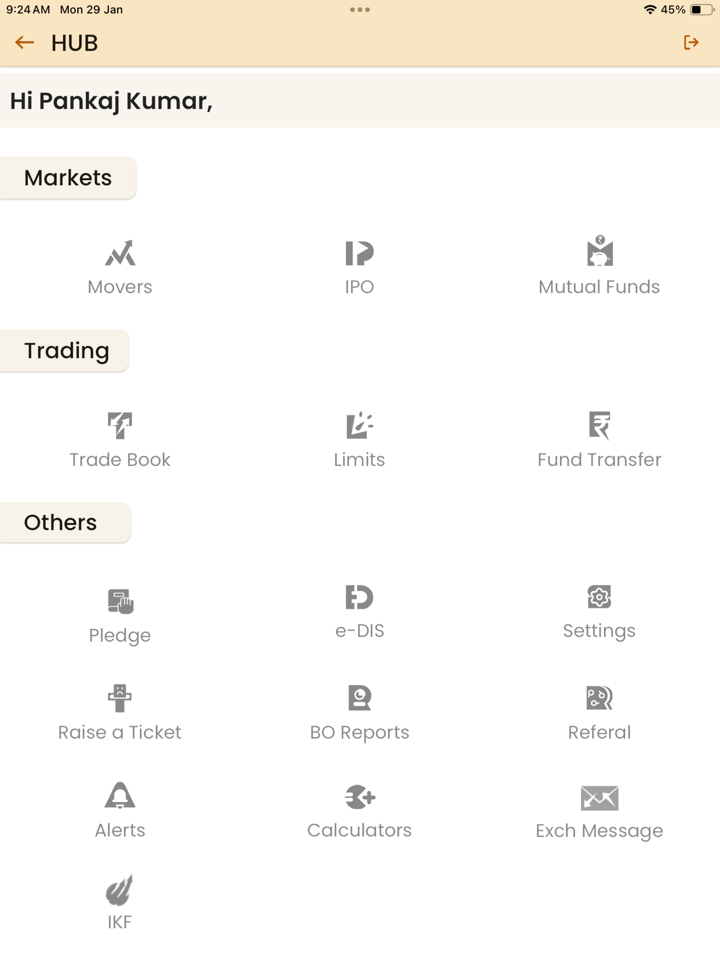Viewport: 720px width, 960px height.
Task: Open Fund Transfer
Action: pos(599,440)
